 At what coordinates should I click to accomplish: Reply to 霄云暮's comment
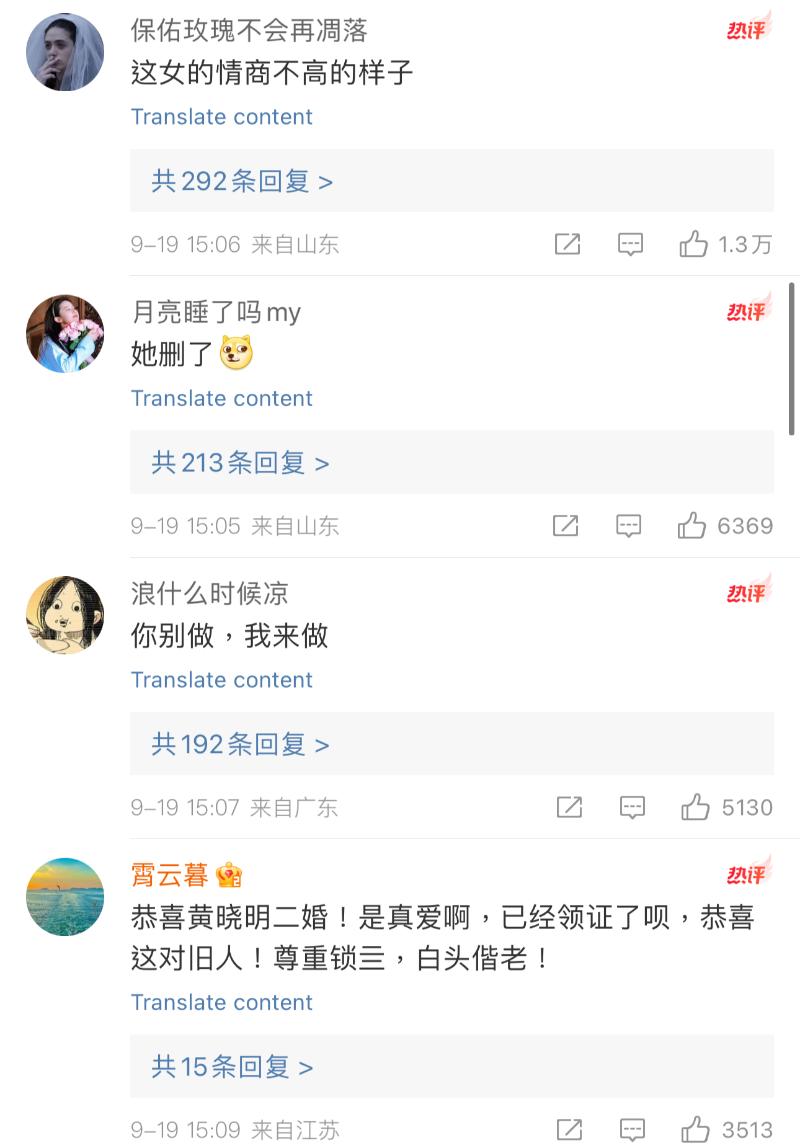pos(632,1130)
